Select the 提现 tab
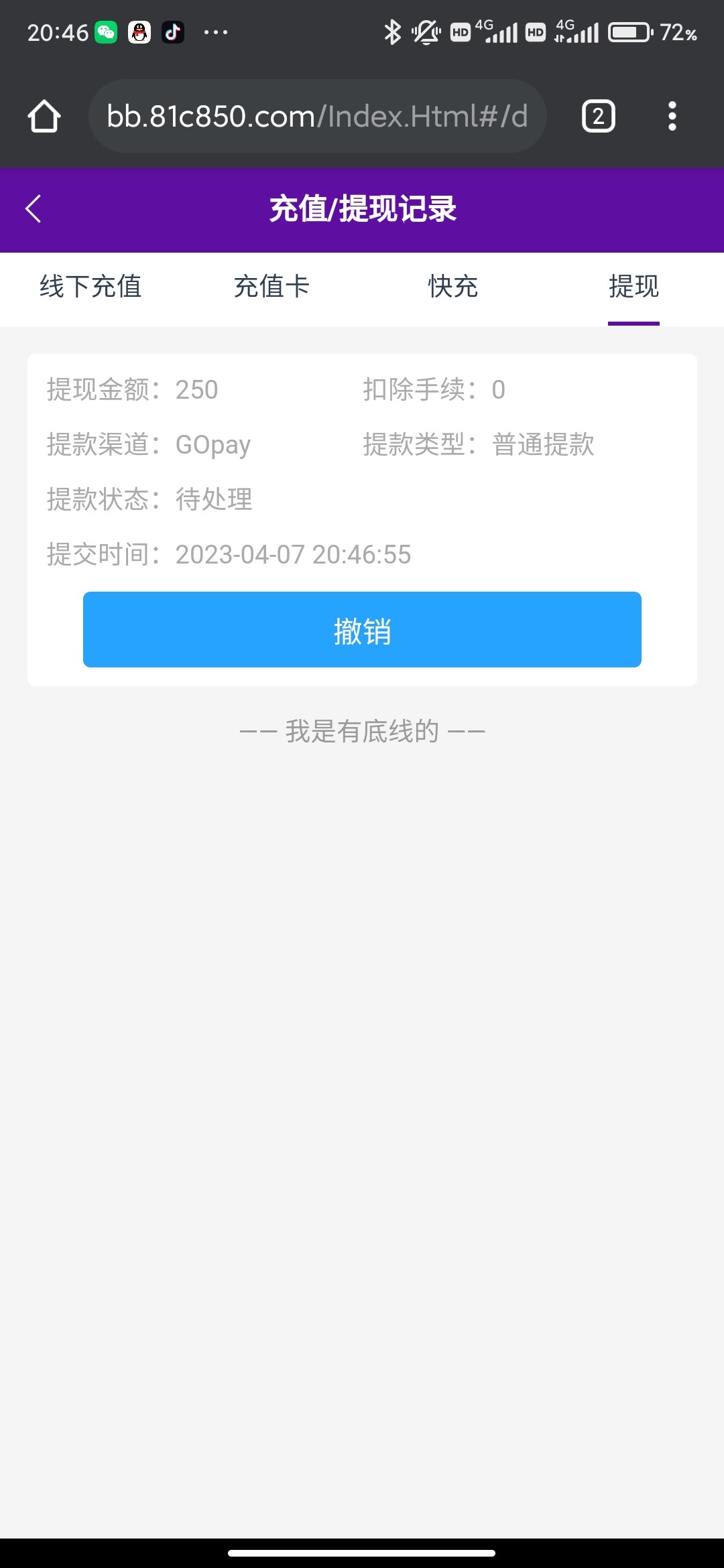The width and height of the screenshot is (724, 1568). point(633,287)
